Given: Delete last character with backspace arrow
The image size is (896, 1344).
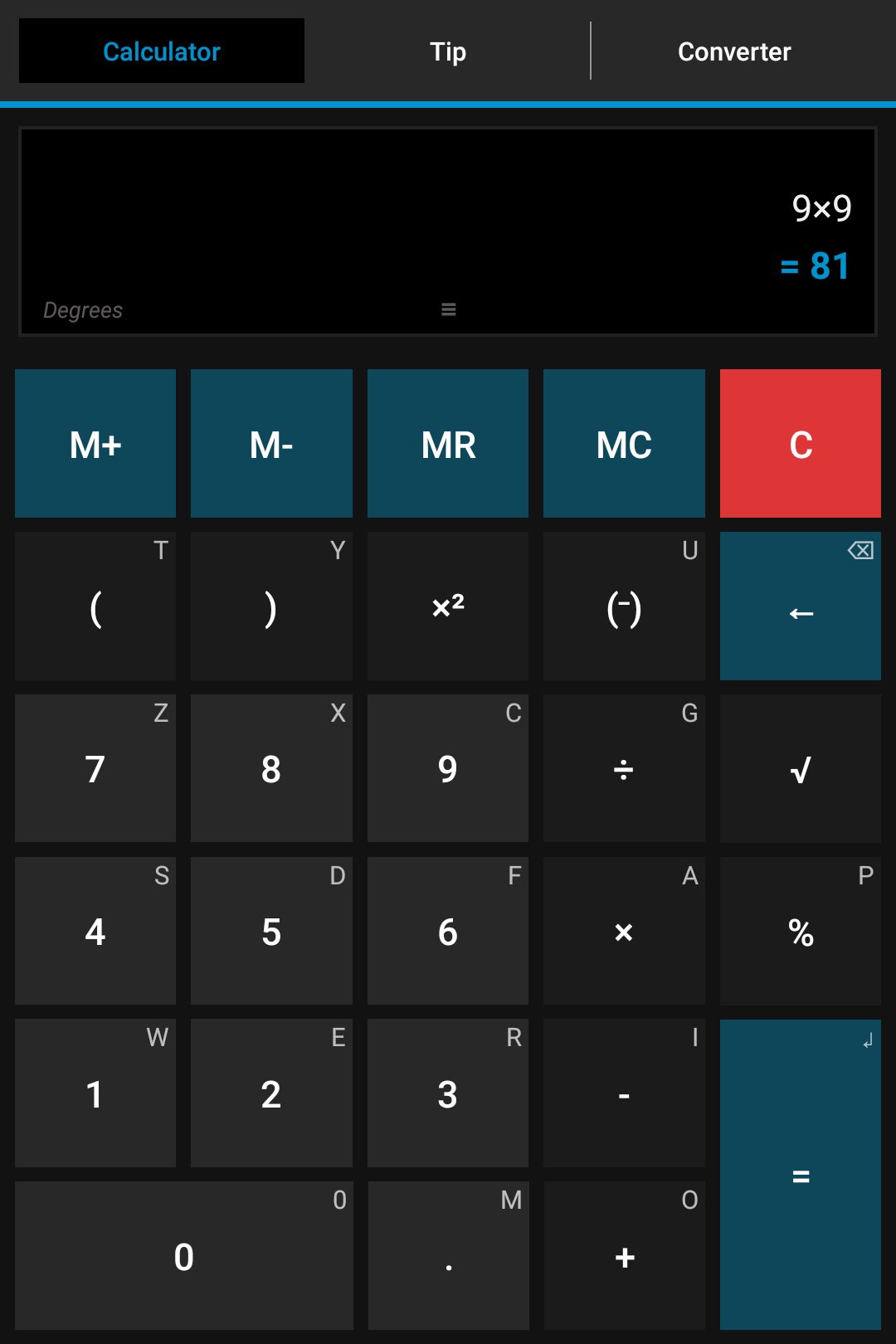Looking at the screenshot, I should [801, 606].
